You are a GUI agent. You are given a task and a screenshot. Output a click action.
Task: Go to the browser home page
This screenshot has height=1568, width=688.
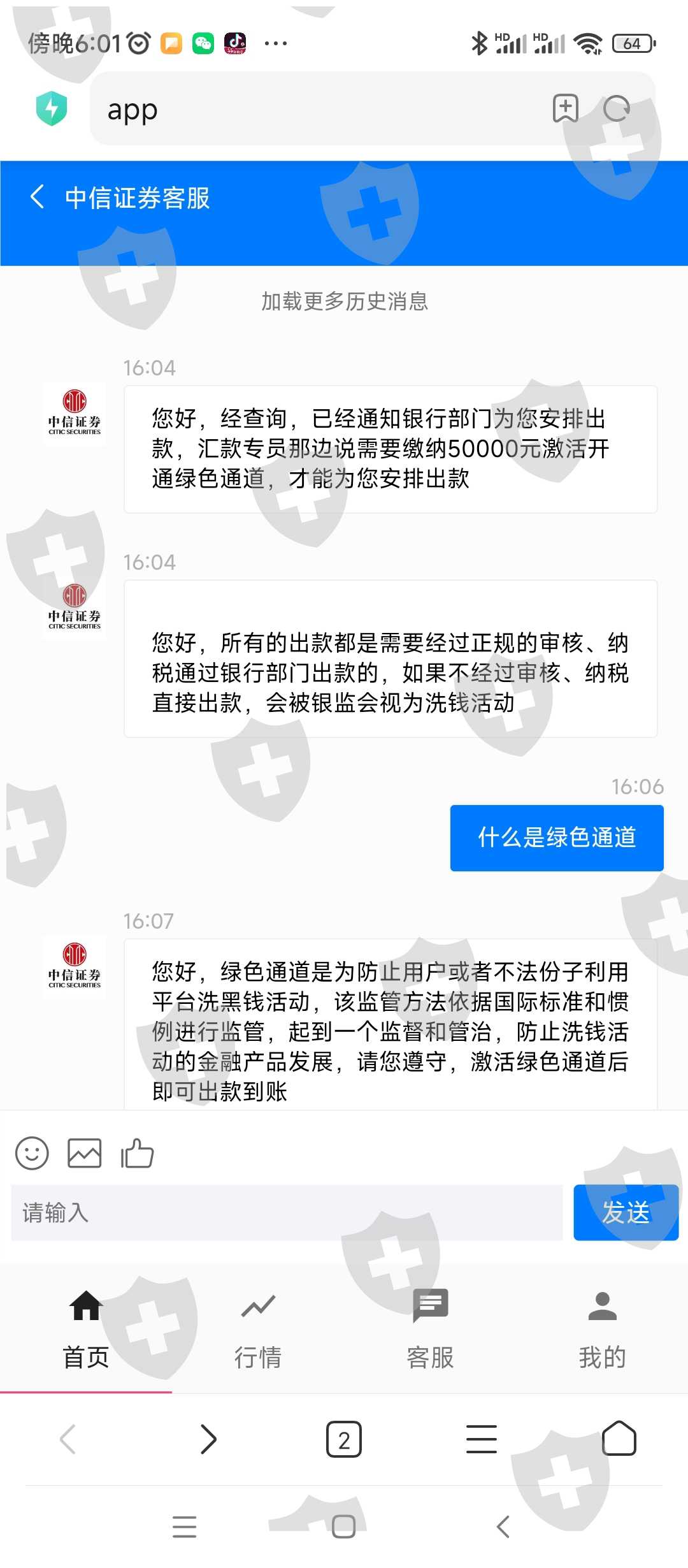coord(619,1438)
